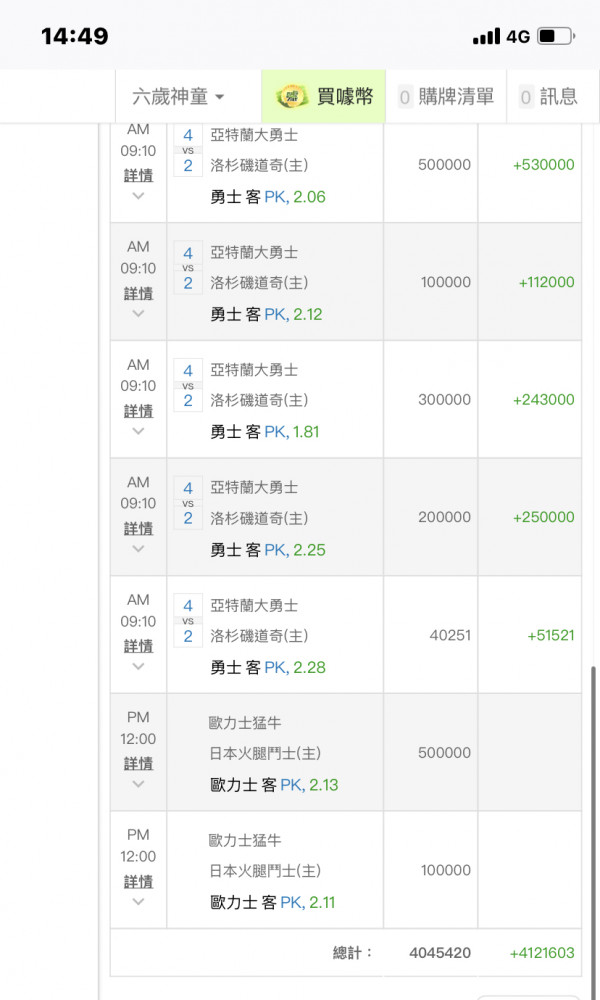600x1000 pixels.
Task: Tap the 買噱幣 button
Action: 324,96
